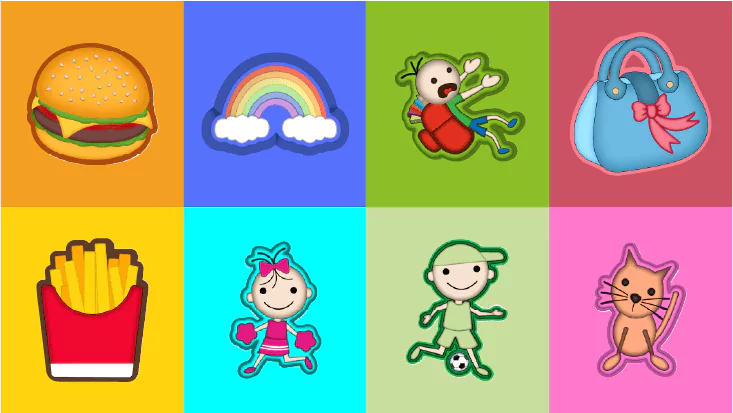This screenshot has width=733, height=413.
Task: Select the cheerleader girl picture tile
Action: pyautogui.click(x=275, y=312)
